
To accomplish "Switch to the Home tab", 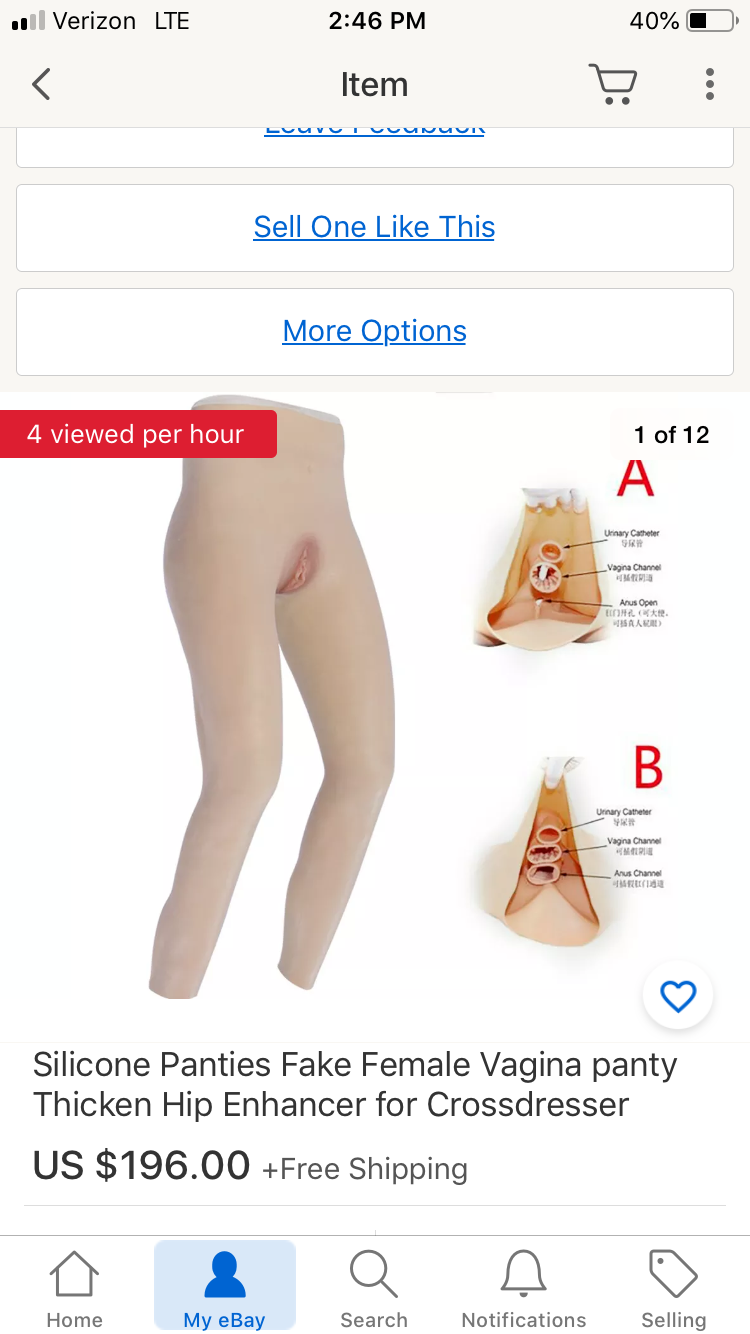I will pyautogui.click(x=75, y=1289).
